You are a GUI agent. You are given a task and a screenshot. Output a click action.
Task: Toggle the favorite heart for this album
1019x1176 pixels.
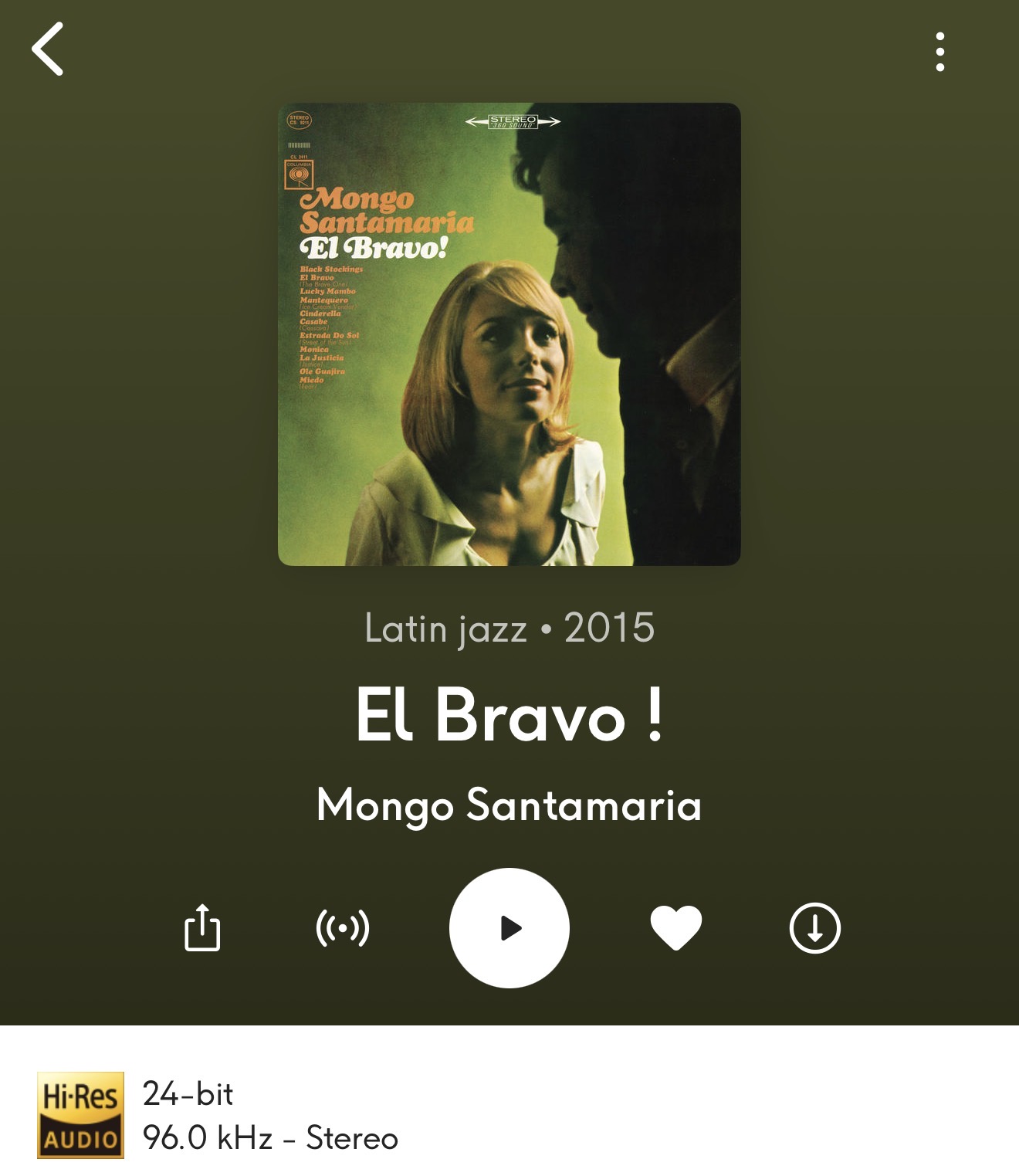(676, 927)
